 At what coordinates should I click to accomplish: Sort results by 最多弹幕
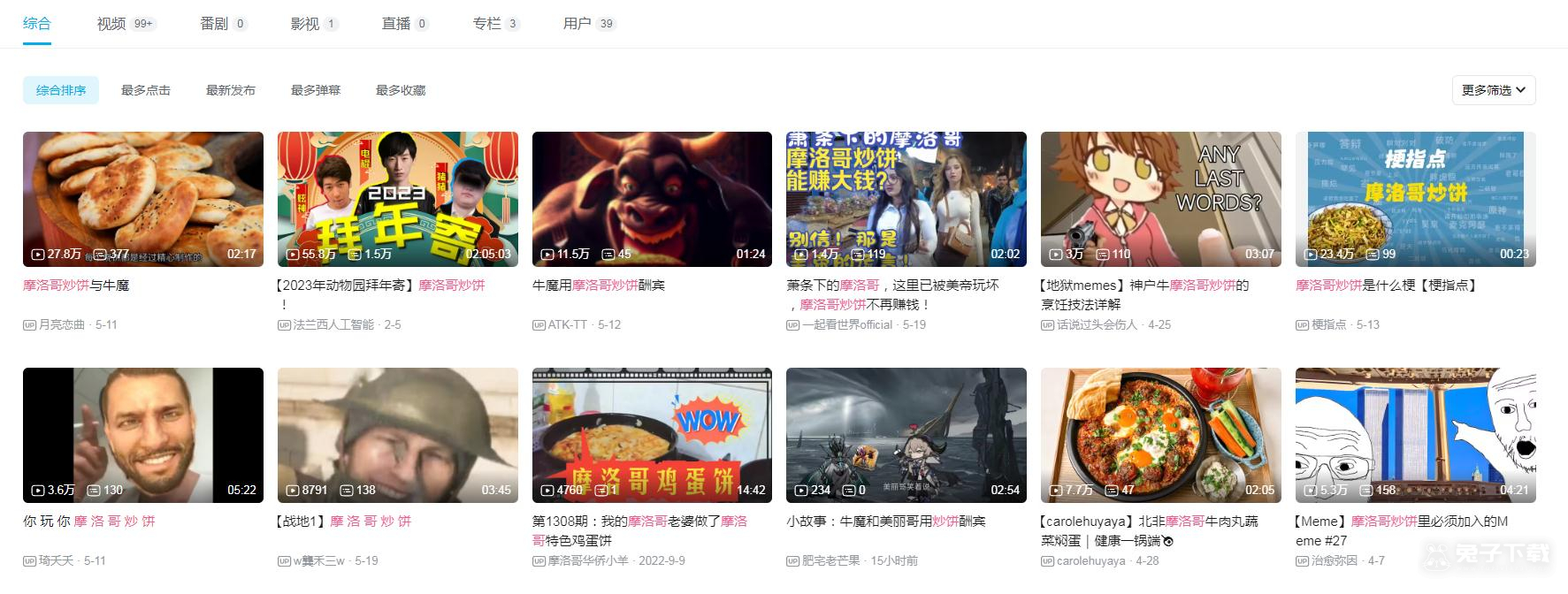[316, 90]
